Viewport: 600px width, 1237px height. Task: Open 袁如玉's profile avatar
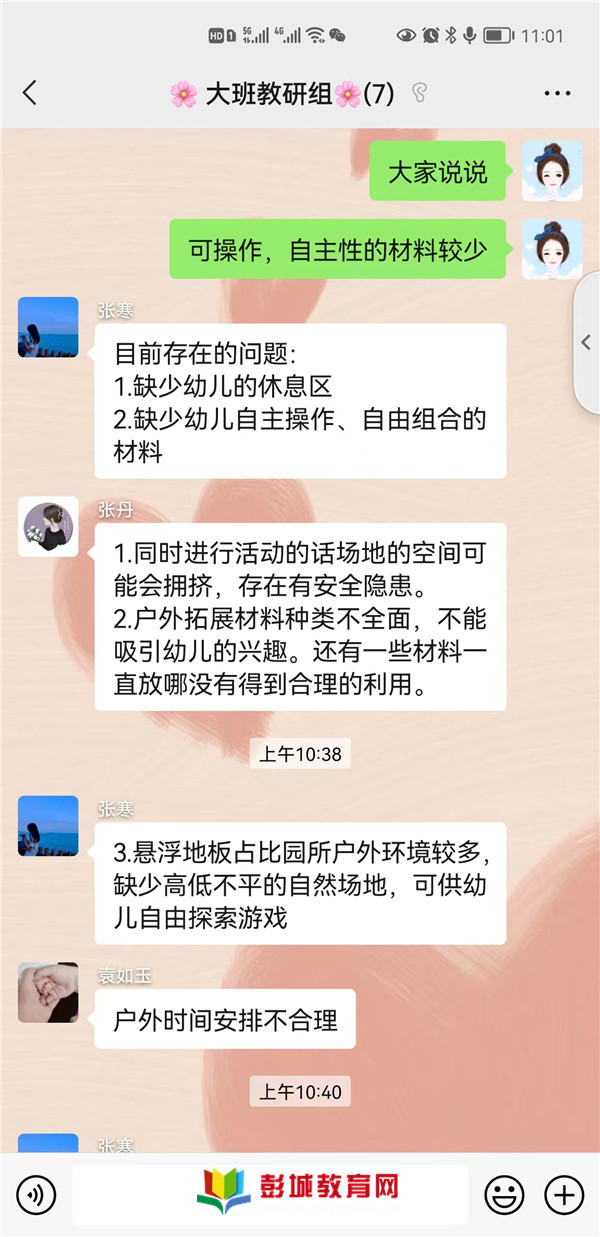click(48, 993)
